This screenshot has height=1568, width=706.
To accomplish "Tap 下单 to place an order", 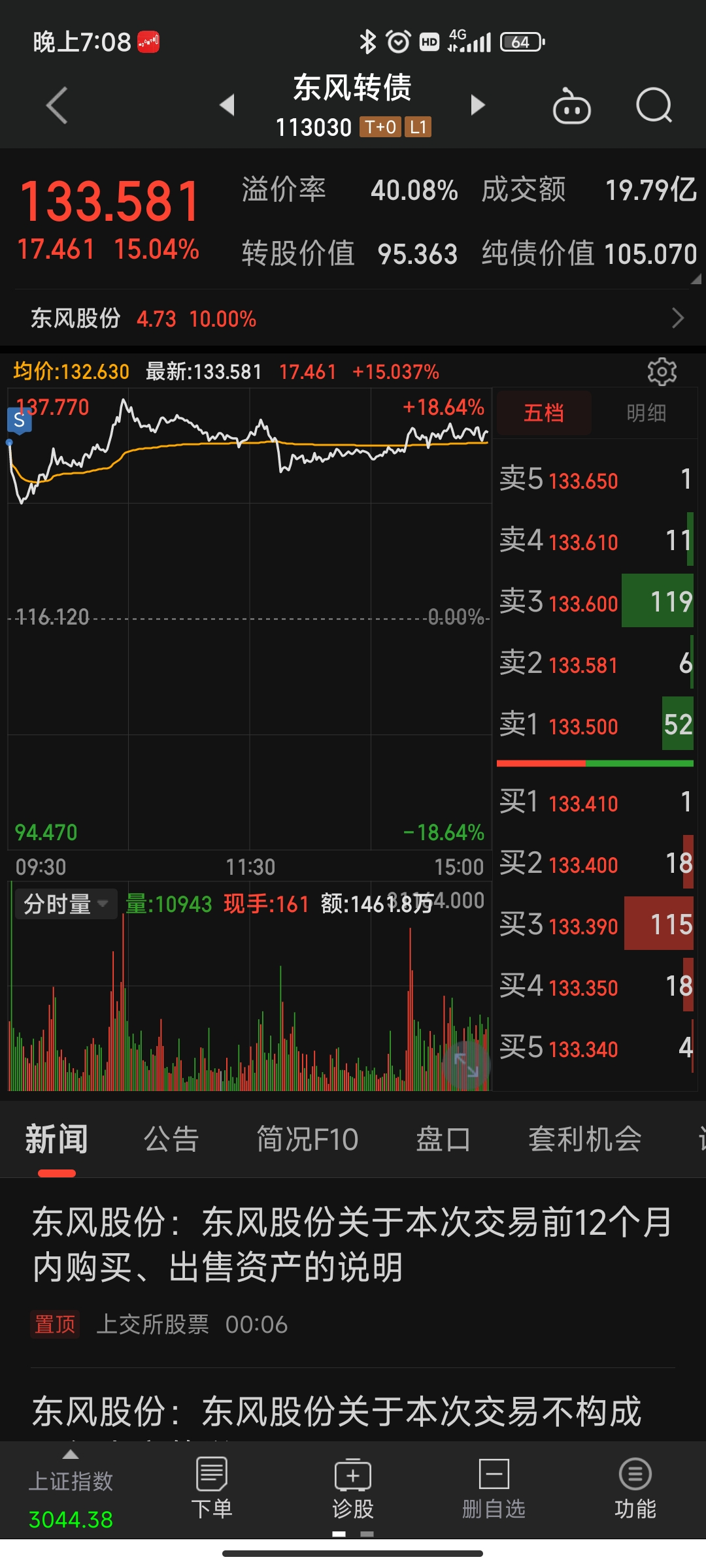I will click(x=212, y=1489).
